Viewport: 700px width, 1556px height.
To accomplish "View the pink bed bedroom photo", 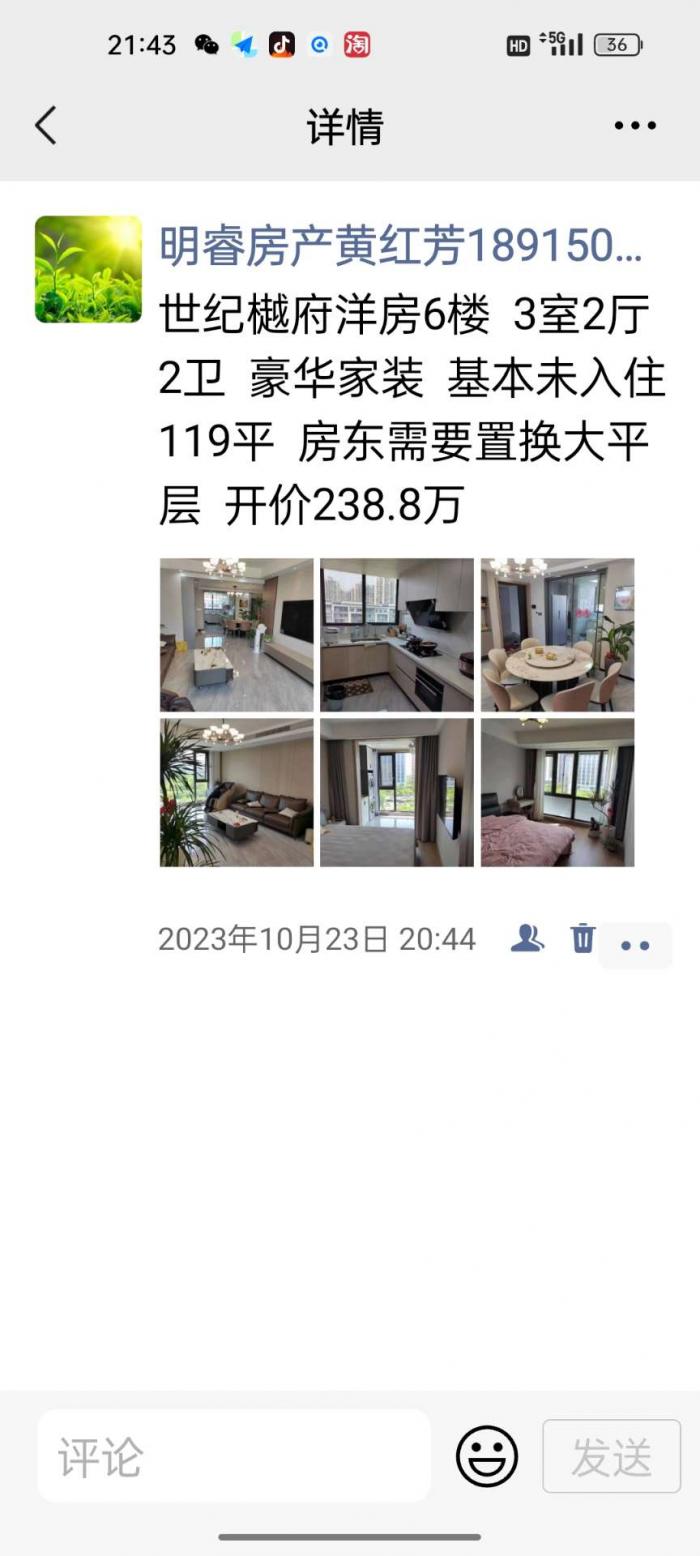I will [x=557, y=793].
